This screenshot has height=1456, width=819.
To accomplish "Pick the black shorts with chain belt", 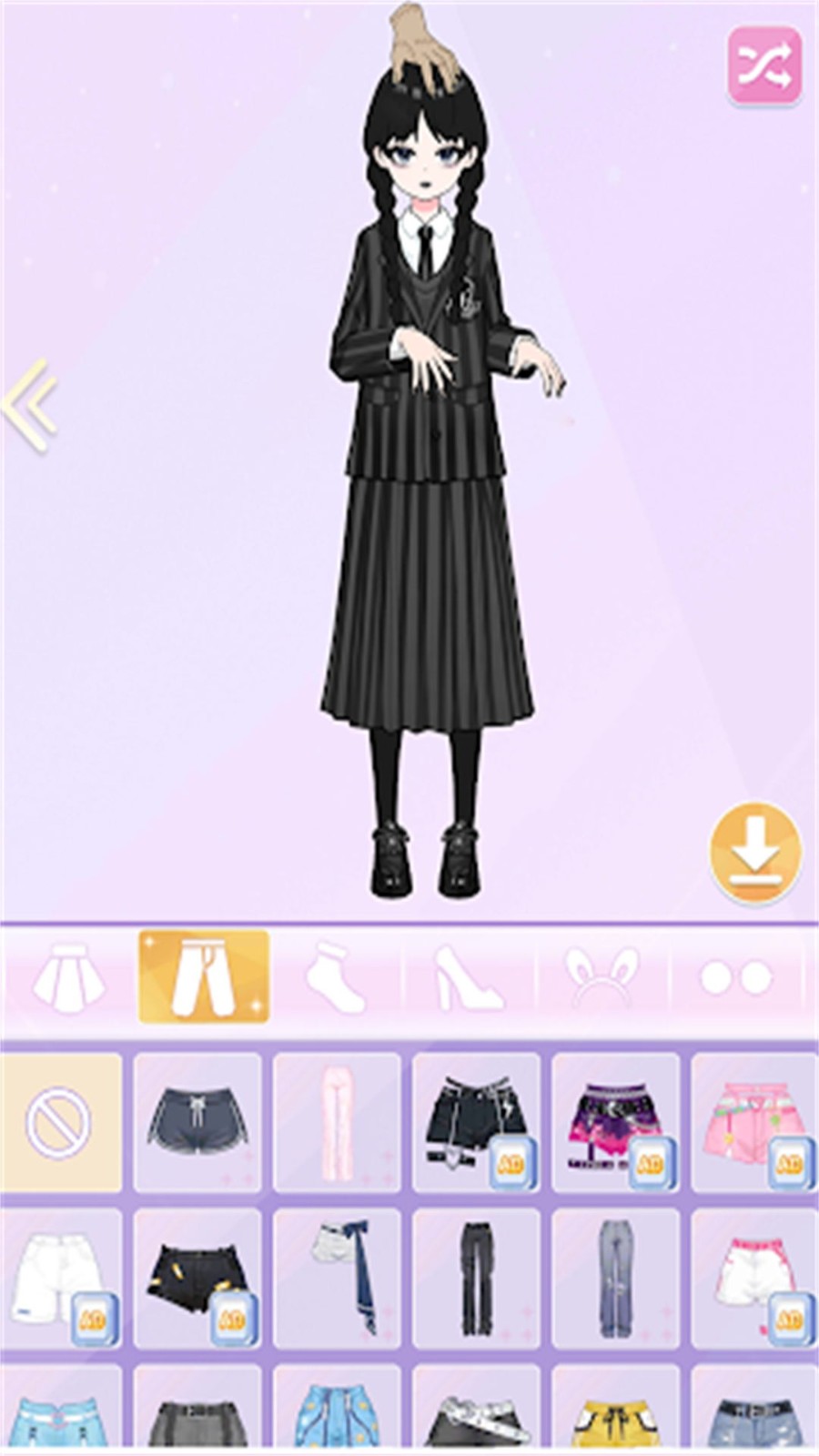I will click(x=473, y=1121).
